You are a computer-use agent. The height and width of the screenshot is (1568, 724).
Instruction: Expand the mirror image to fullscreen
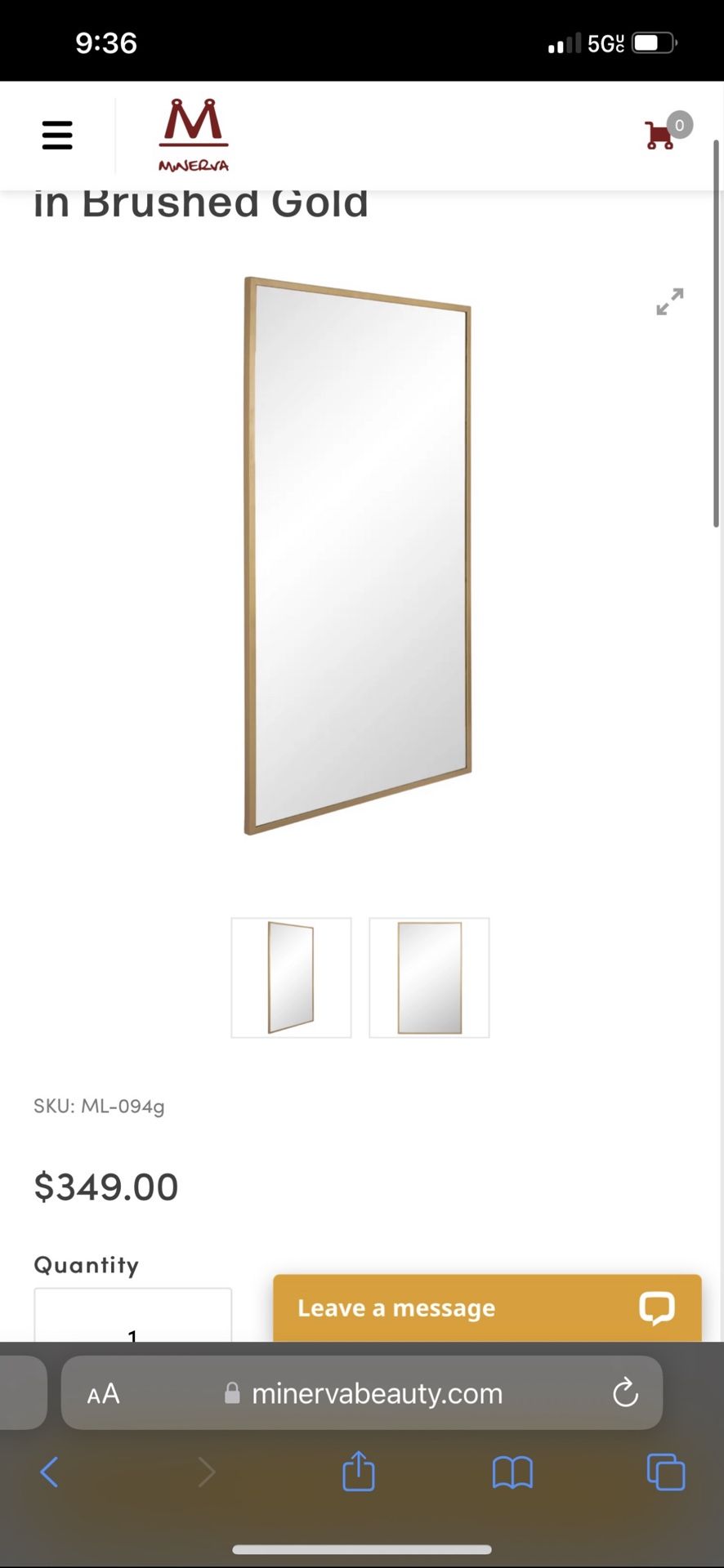coord(669,301)
